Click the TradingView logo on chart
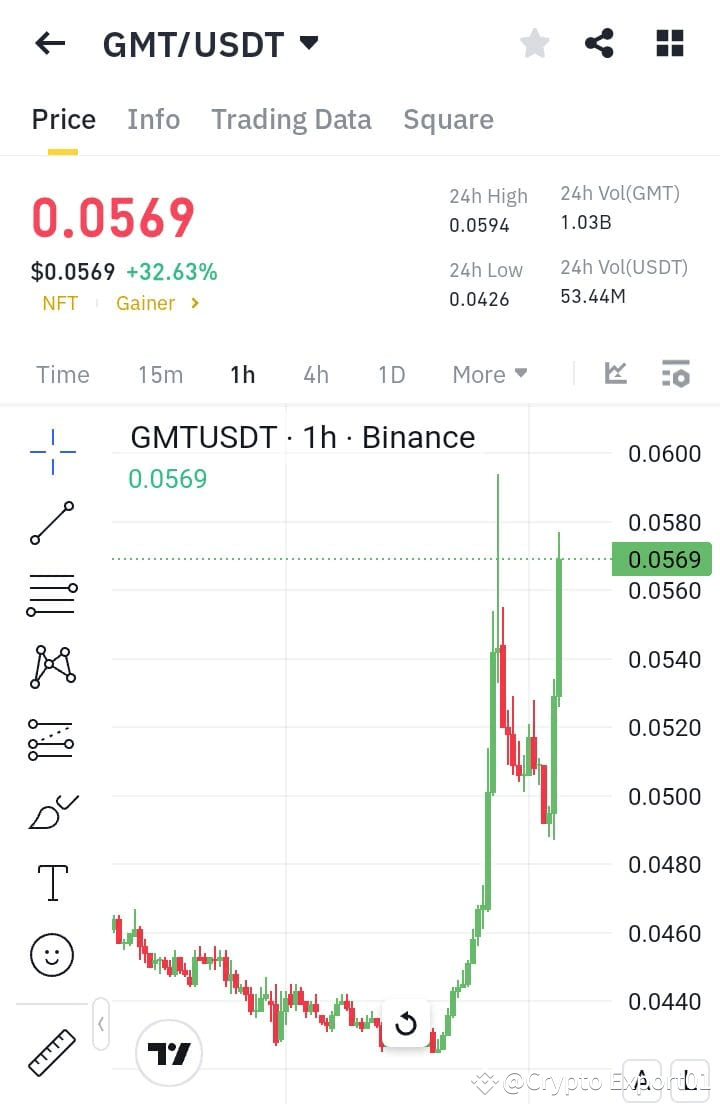 point(168,1052)
